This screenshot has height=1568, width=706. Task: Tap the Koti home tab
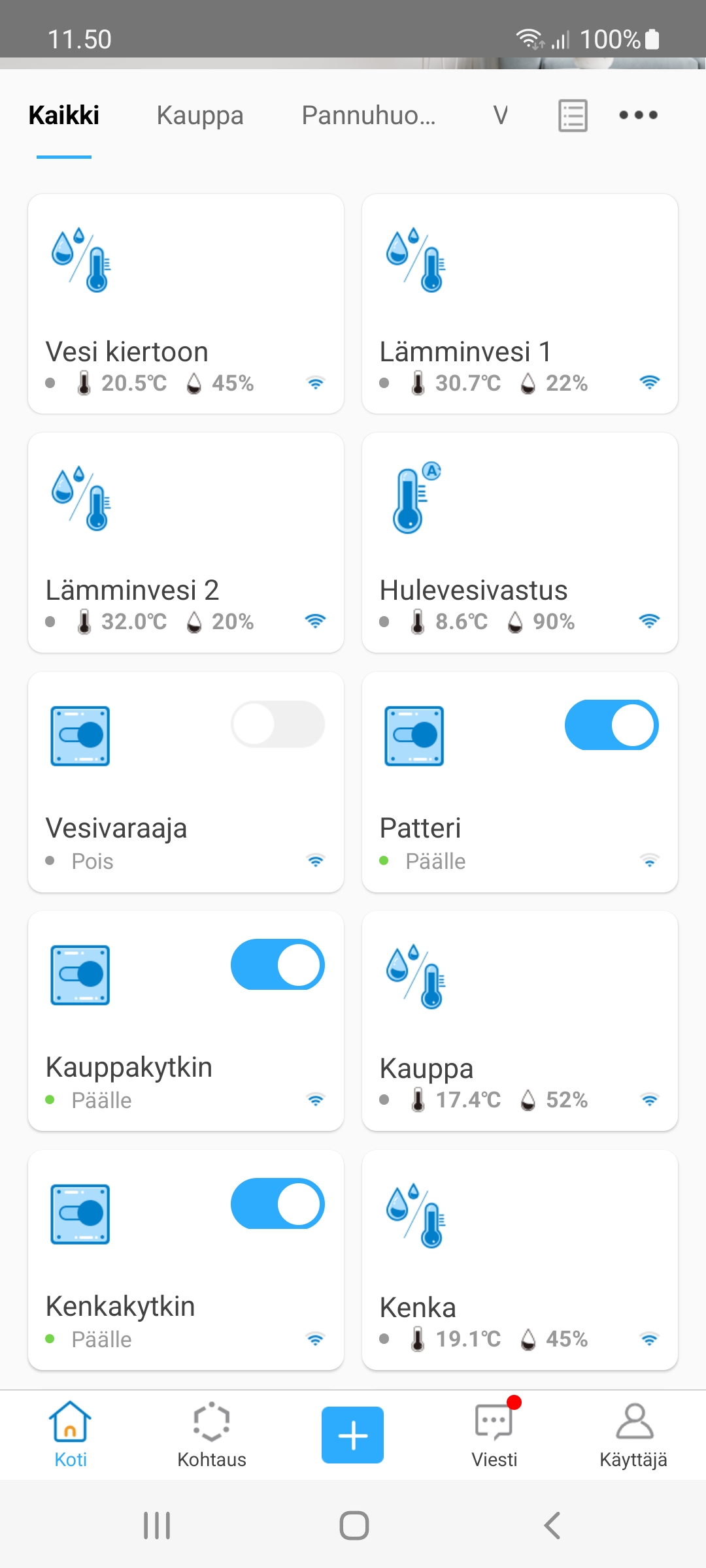(x=71, y=1435)
